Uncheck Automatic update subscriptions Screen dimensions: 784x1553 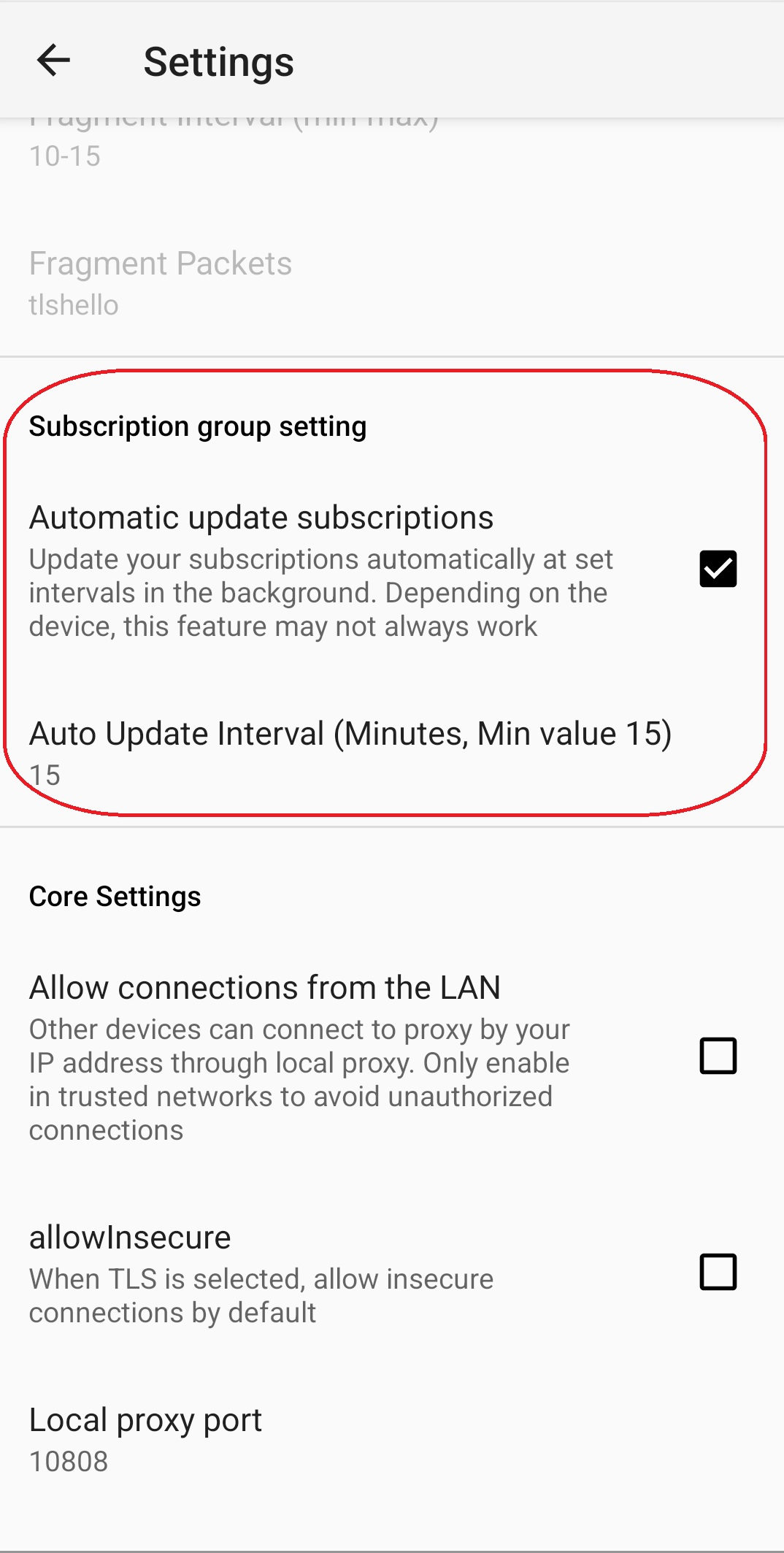tap(718, 569)
